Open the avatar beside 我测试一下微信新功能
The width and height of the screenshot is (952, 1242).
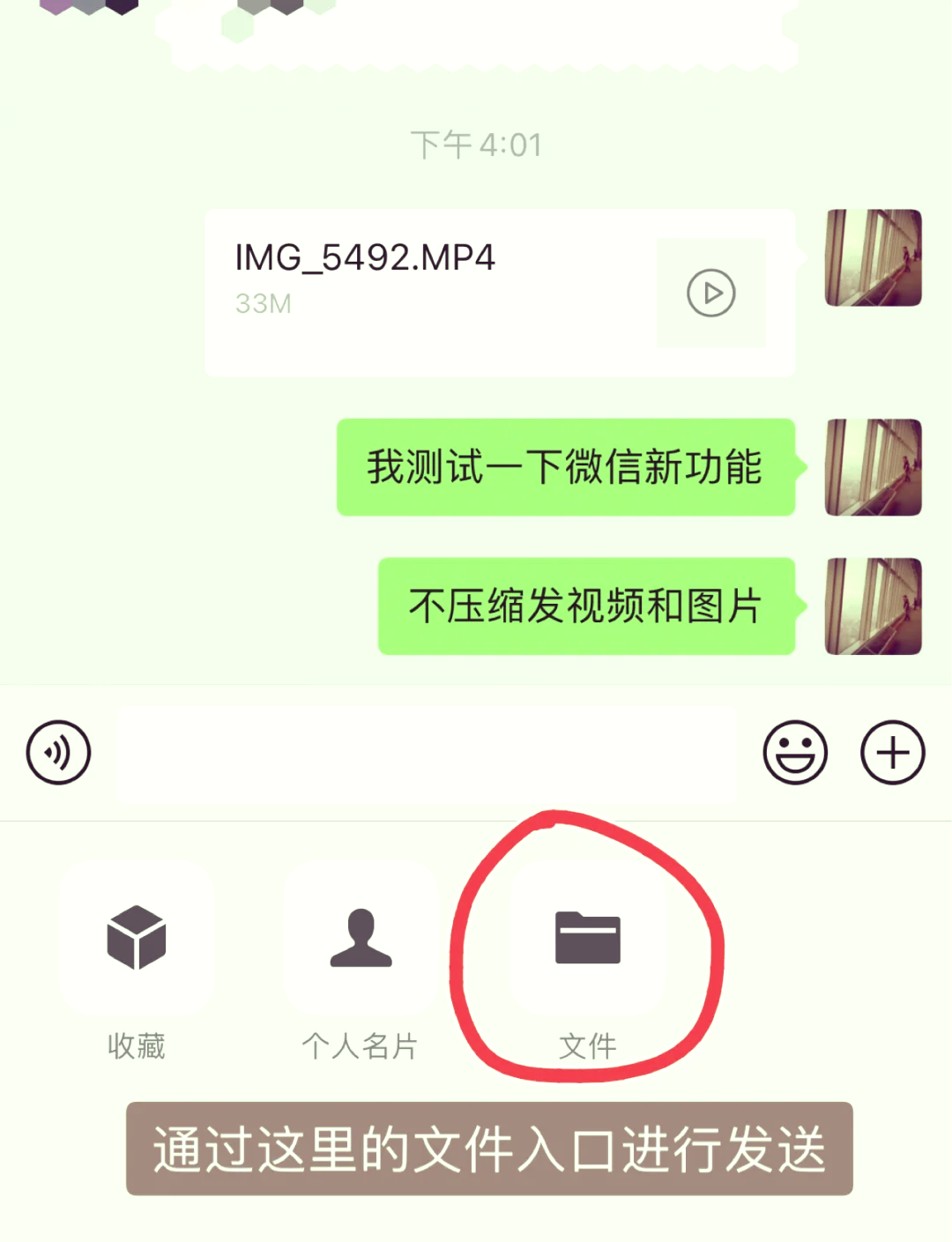coord(873,467)
